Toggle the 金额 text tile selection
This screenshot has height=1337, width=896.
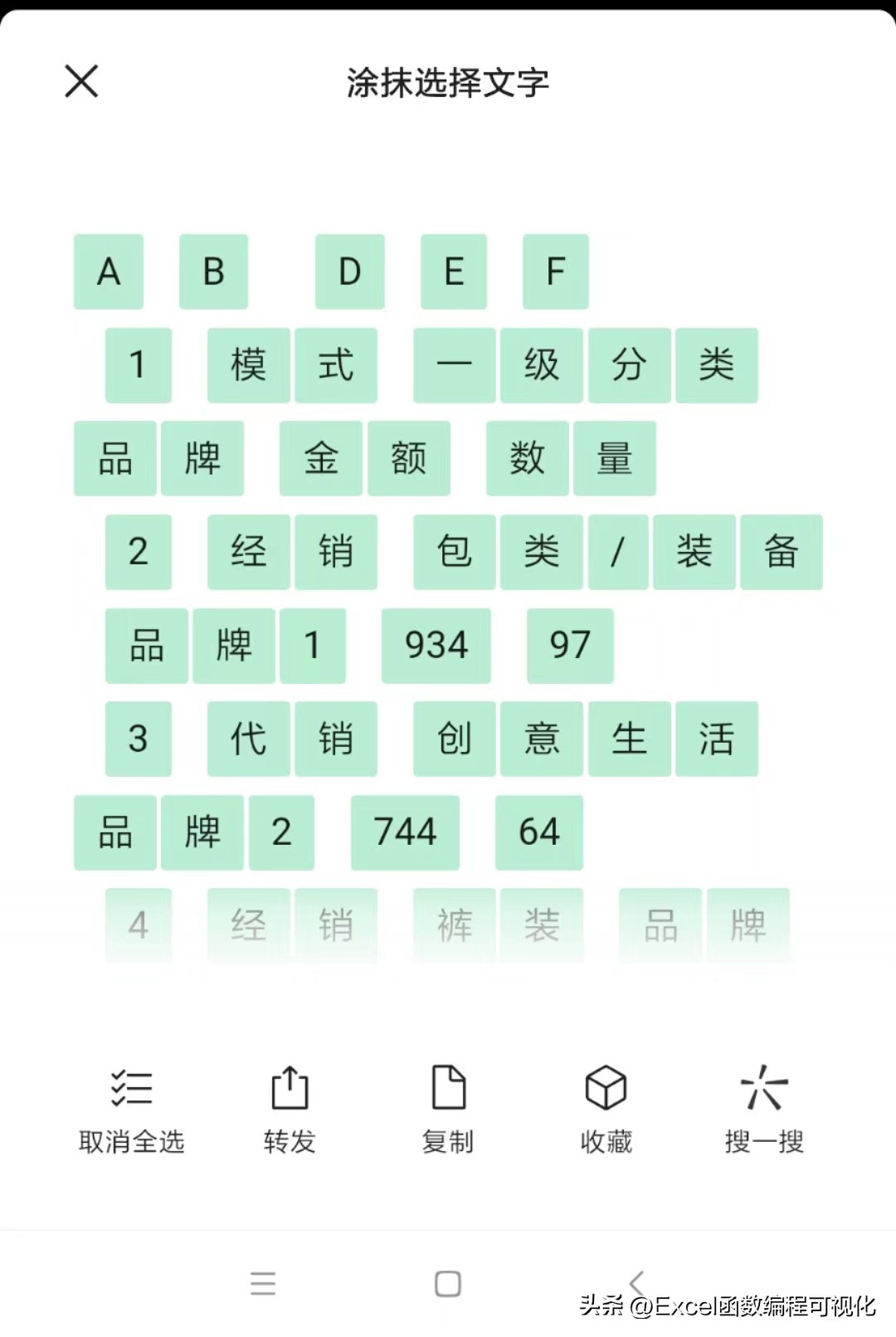[x=365, y=458]
